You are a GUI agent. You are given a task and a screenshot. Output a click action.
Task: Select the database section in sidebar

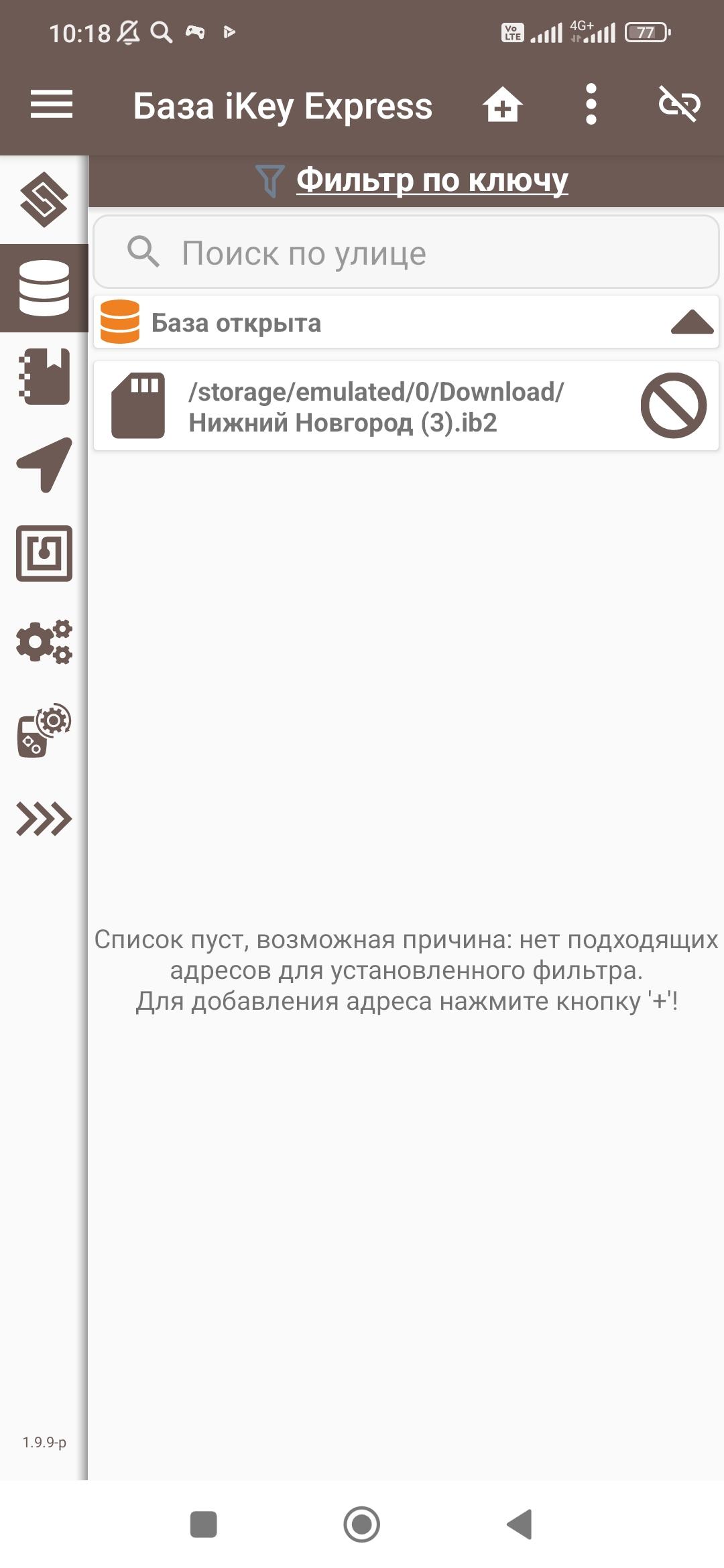44,288
